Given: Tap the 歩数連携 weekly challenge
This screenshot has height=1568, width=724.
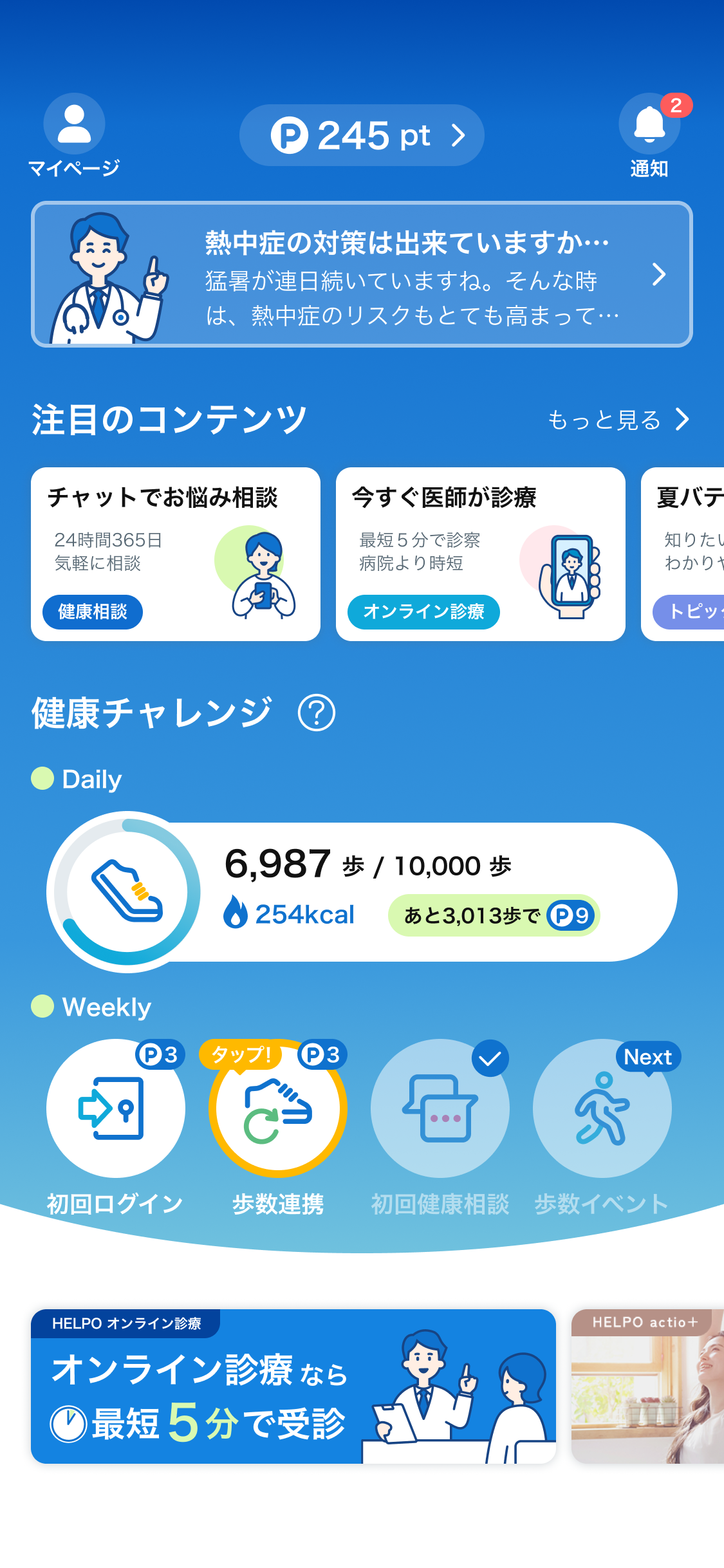Looking at the screenshot, I should click(x=278, y=1108).
